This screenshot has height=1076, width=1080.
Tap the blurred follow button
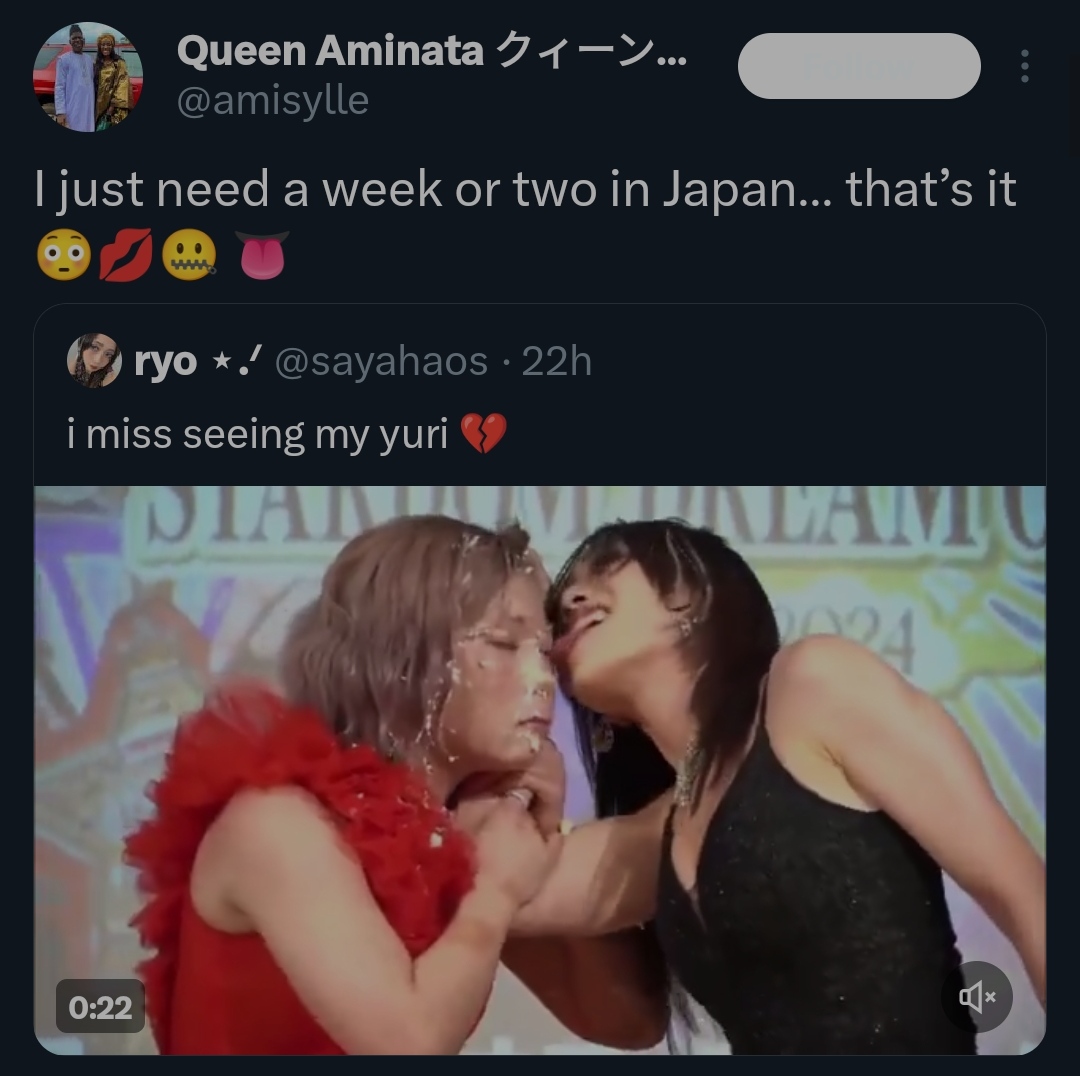859,66
